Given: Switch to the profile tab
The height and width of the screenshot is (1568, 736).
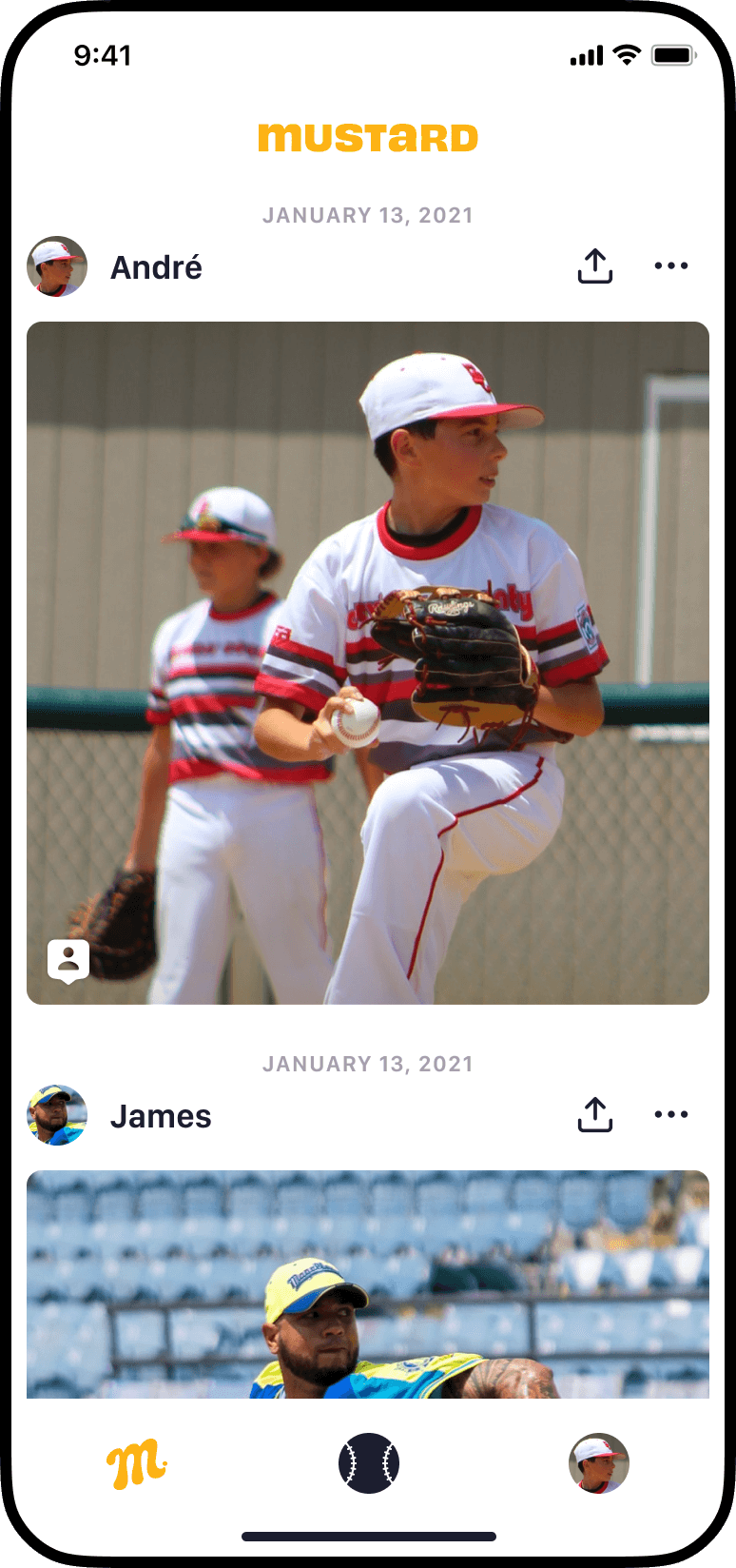Looking at the screenshot, I should click(x=599, y=1463).
